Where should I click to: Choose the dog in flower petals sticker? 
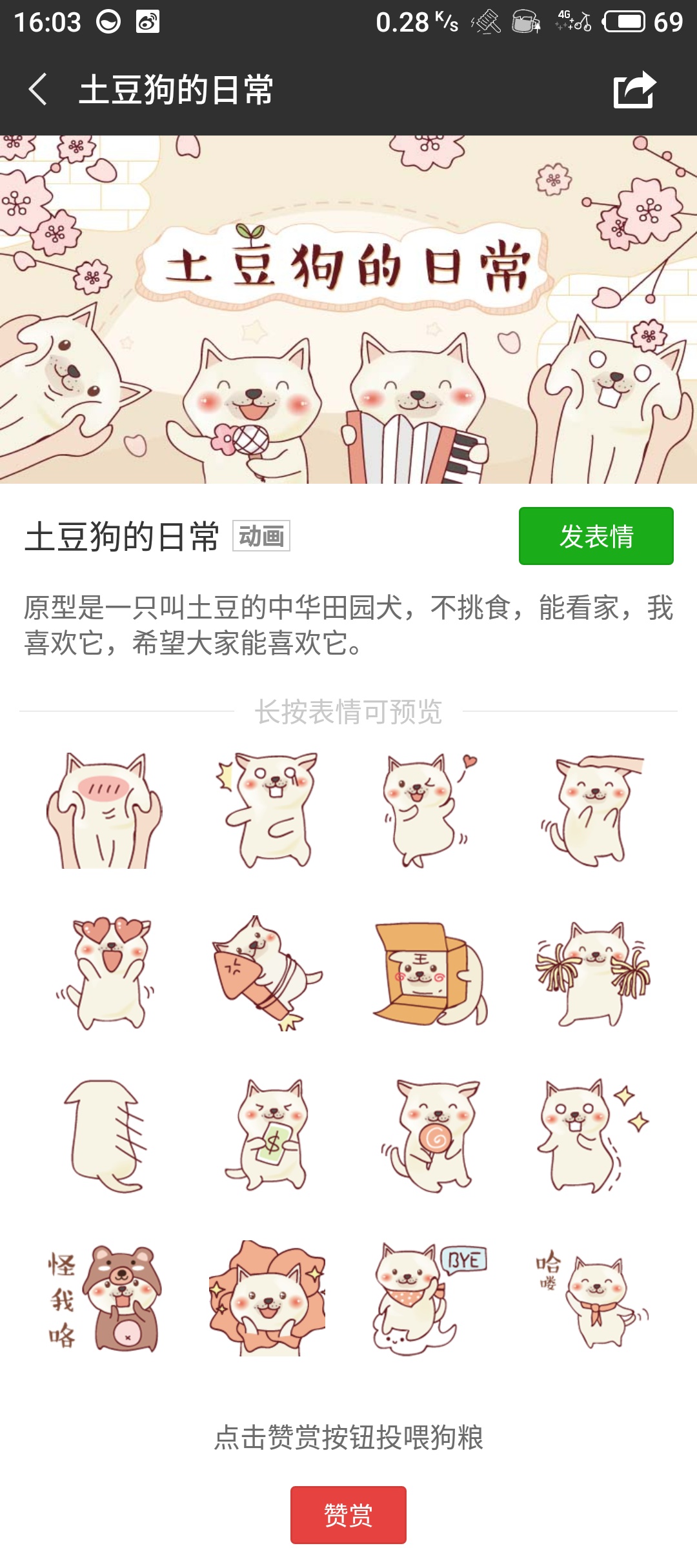(268, 1298)
